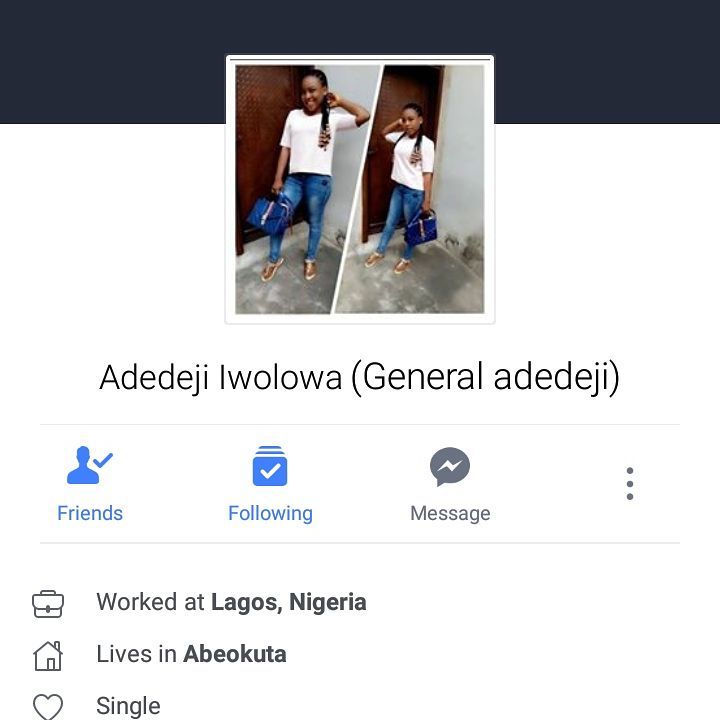Viewport: 720px width, 720px height.
Task: Tap the Following button
Action: click(270, 485)
